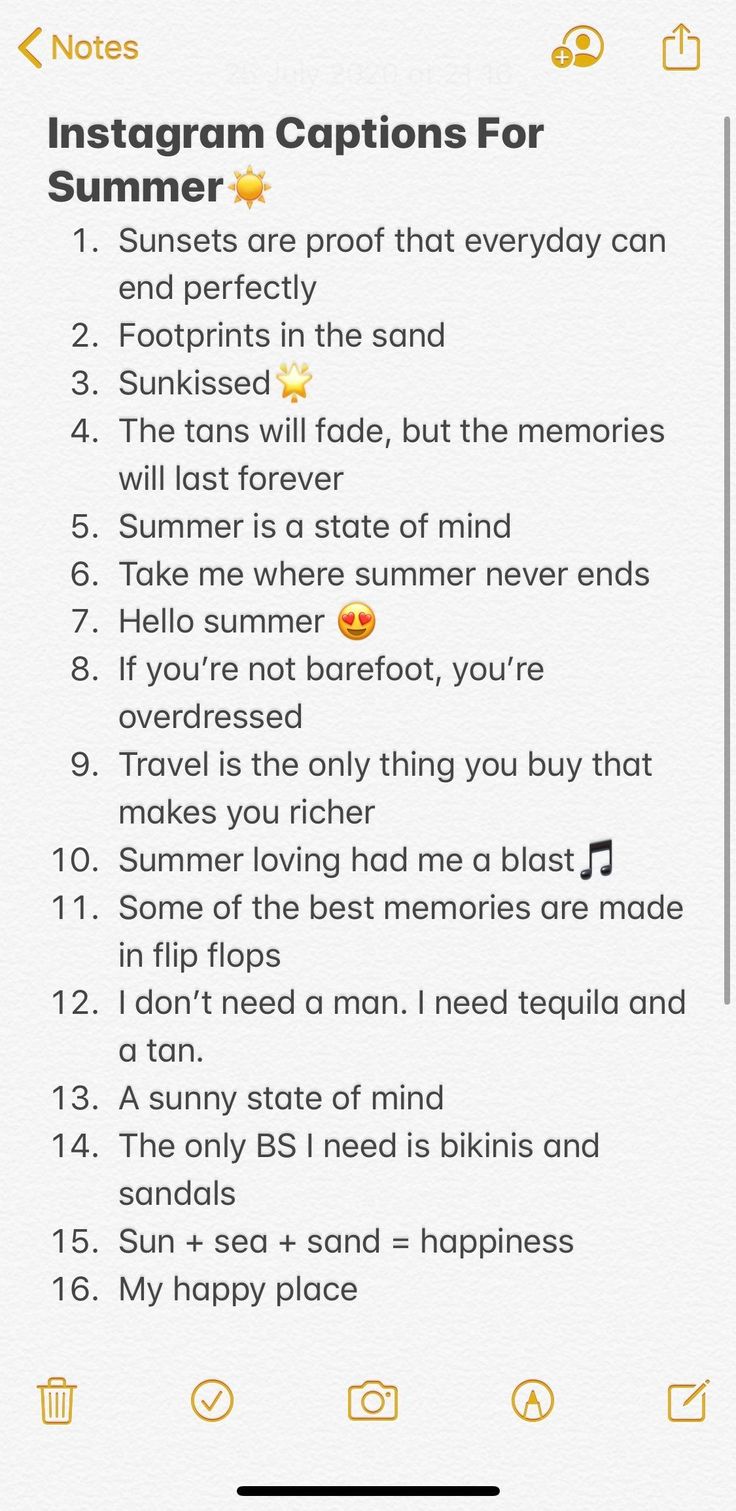This screenshot has height=1511, width=736.
Task: Open the share sheet
Action: (681, 46)
